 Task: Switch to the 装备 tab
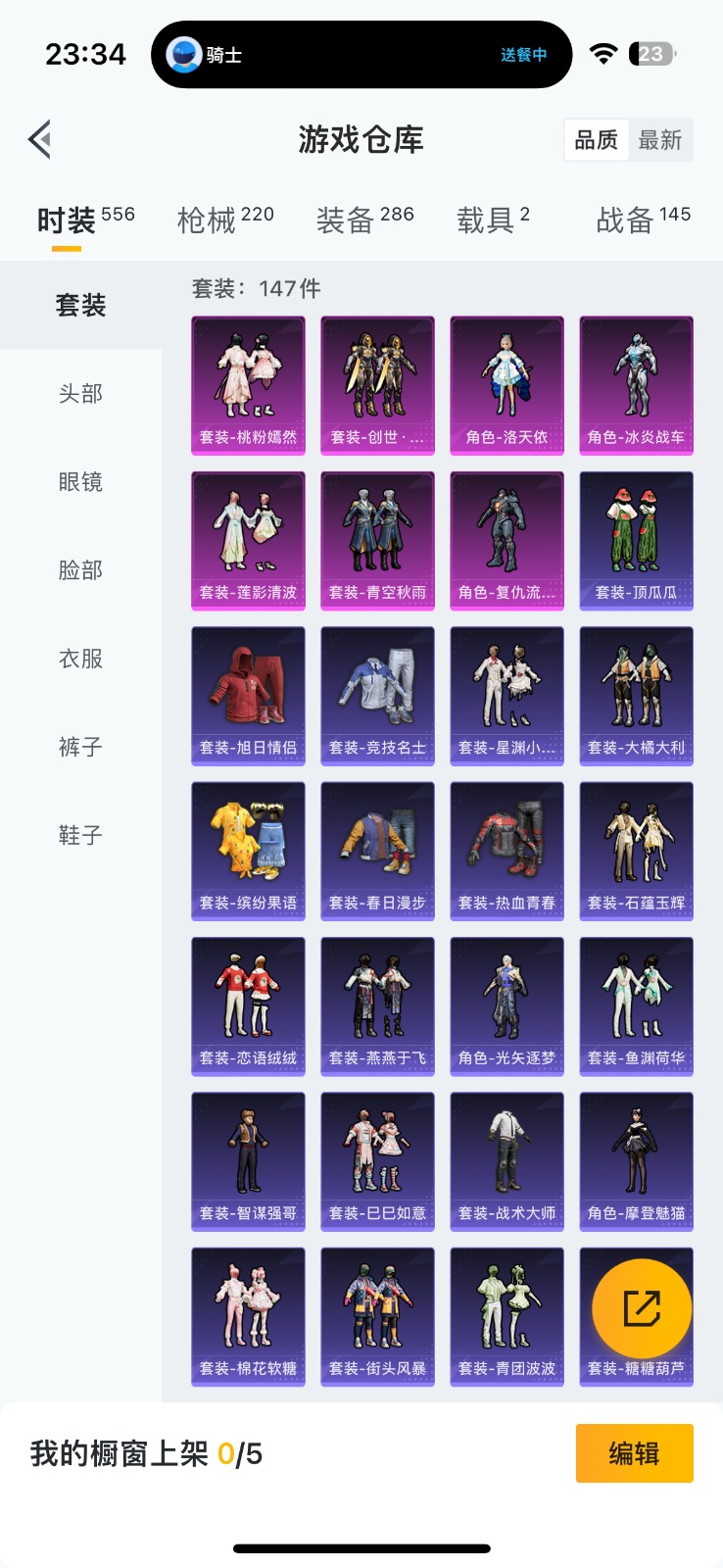(364, 220)
